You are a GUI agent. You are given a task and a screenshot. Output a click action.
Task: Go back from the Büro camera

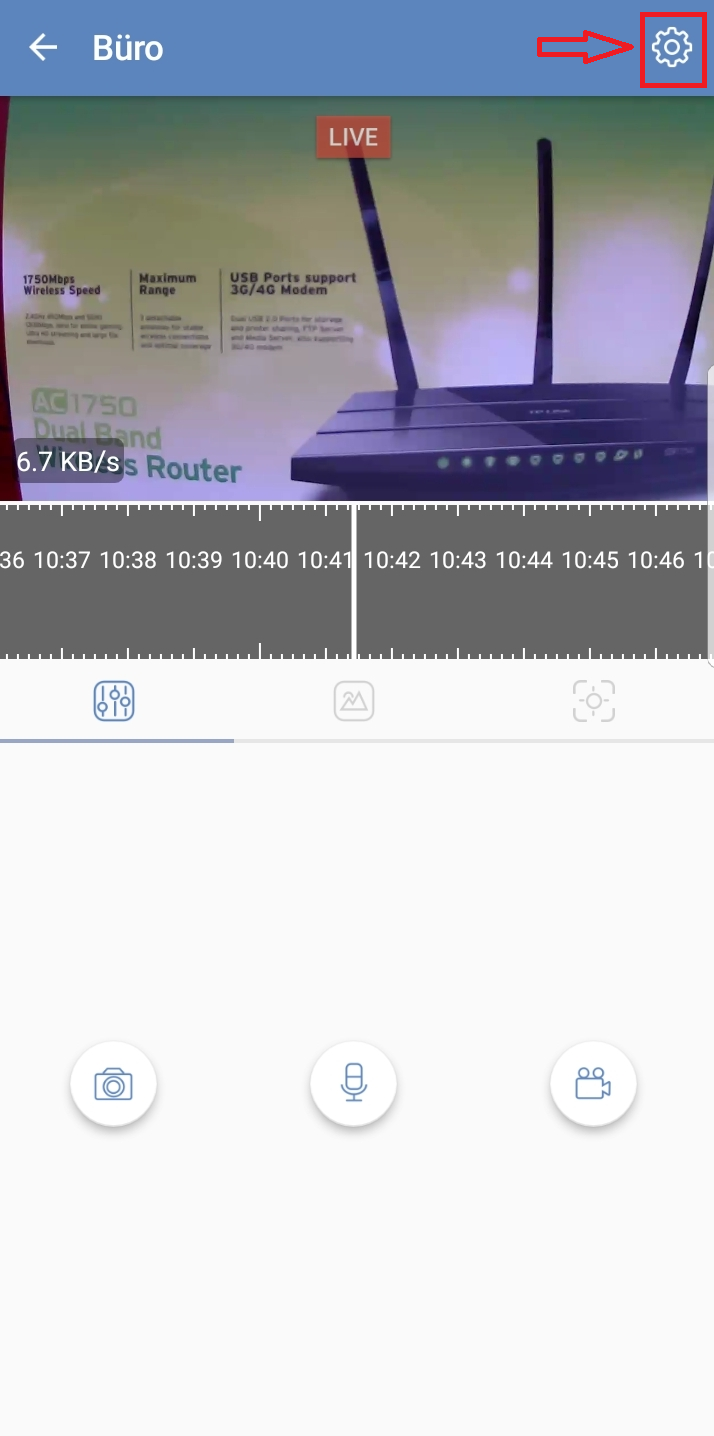tap(43, 47)
